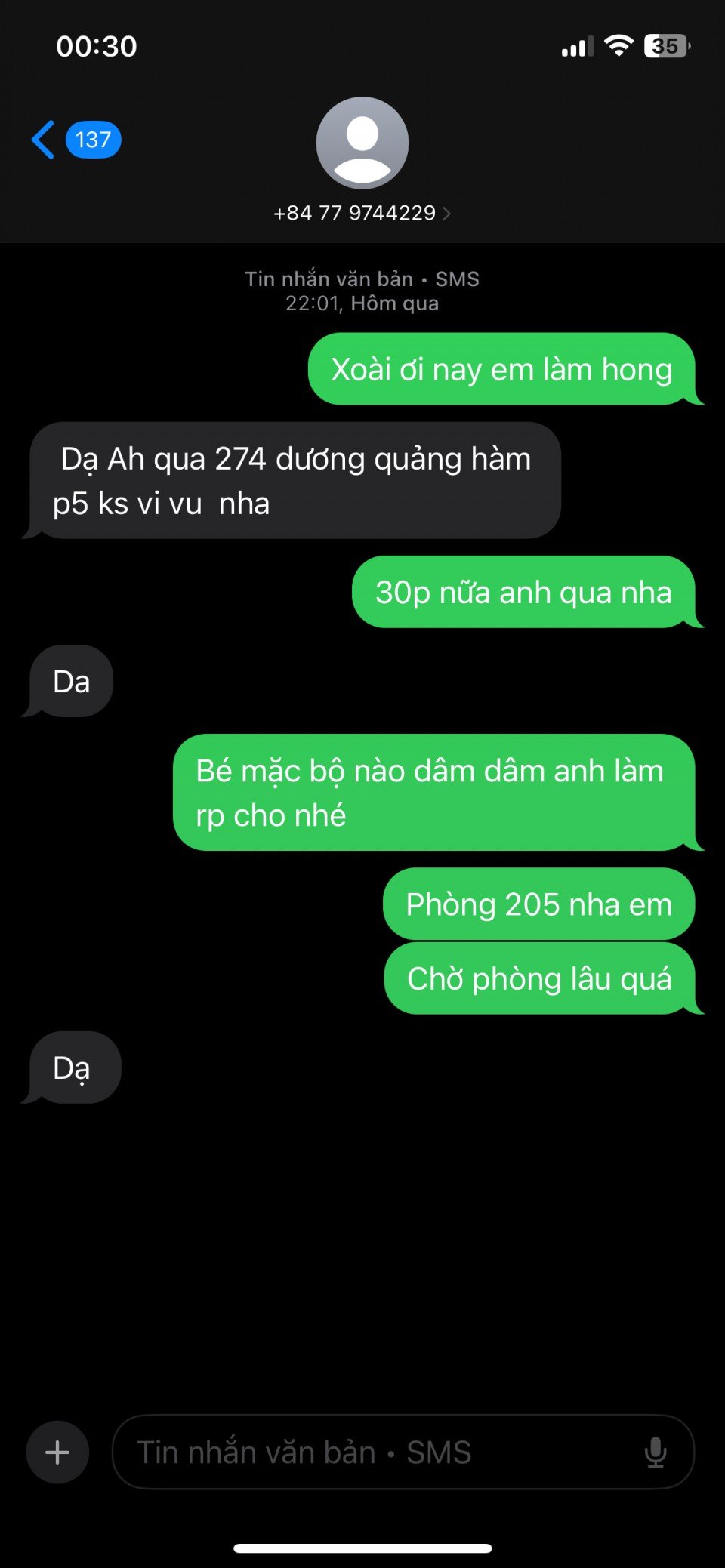Start dictation with the microphone icon
Image resolution: width=725 pixels, height=1568 pixels.
pos(656,1452)
